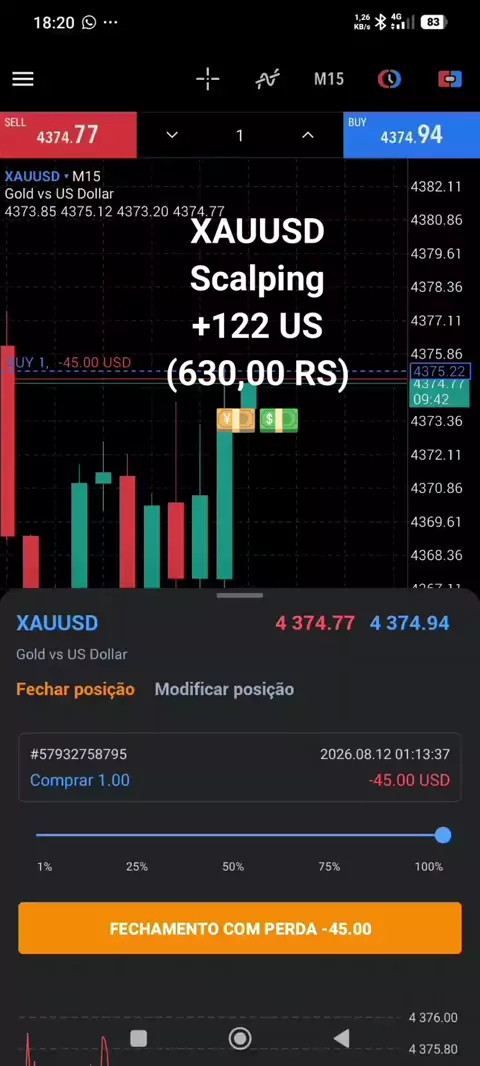Decrease the trade volume
Viewport: 480px width, 1066px height.
(172, 135)
